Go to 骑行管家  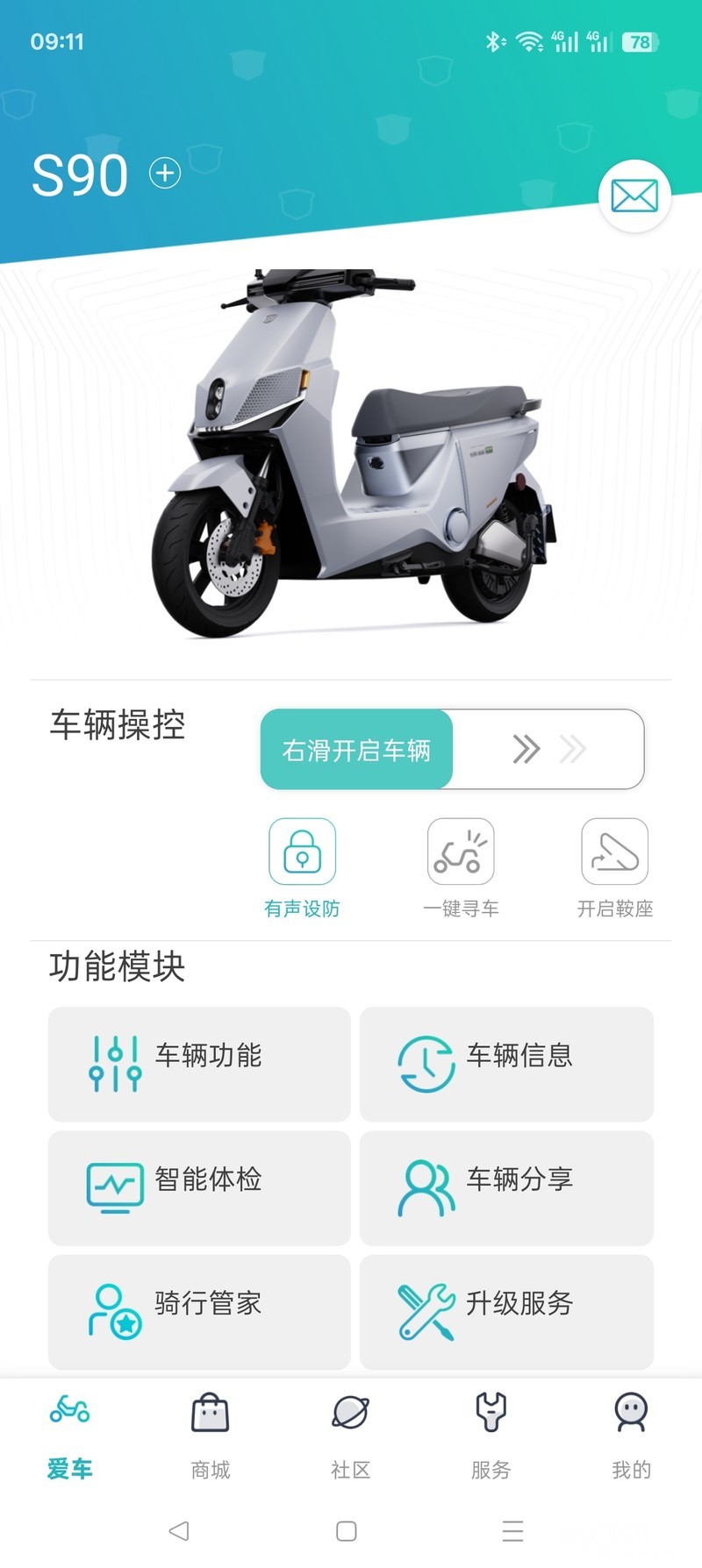(x=199, y=1311)
